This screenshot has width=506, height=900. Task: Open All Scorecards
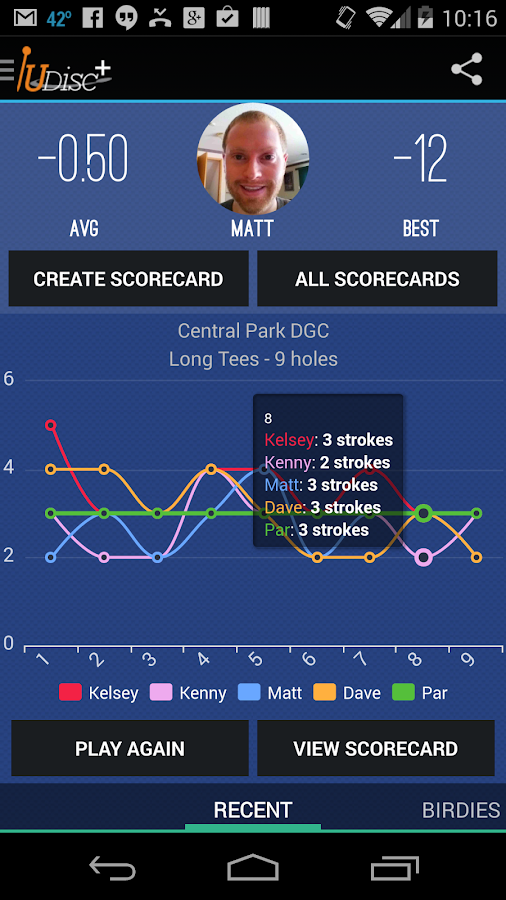(377, 278)
